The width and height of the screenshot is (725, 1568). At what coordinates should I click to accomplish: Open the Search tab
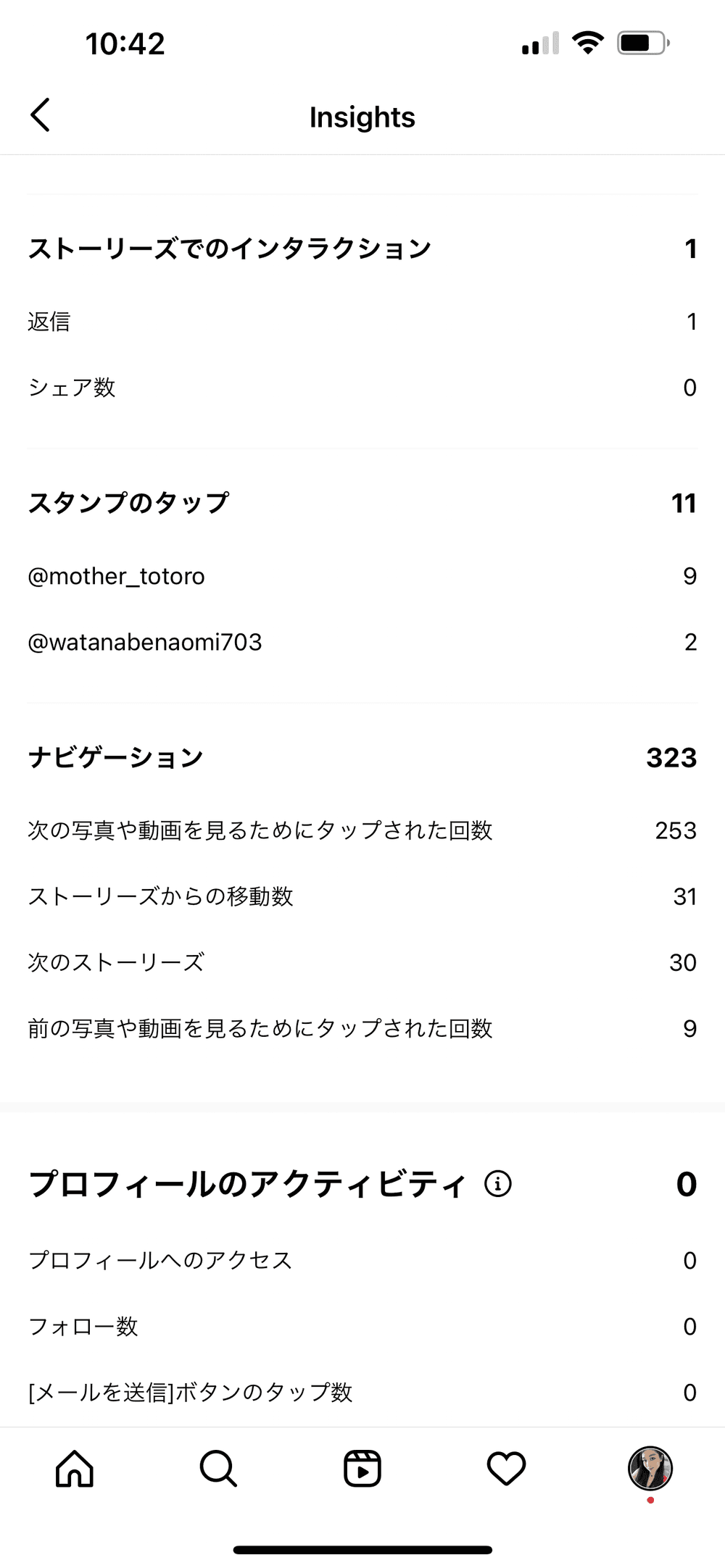click(218, 1469)
